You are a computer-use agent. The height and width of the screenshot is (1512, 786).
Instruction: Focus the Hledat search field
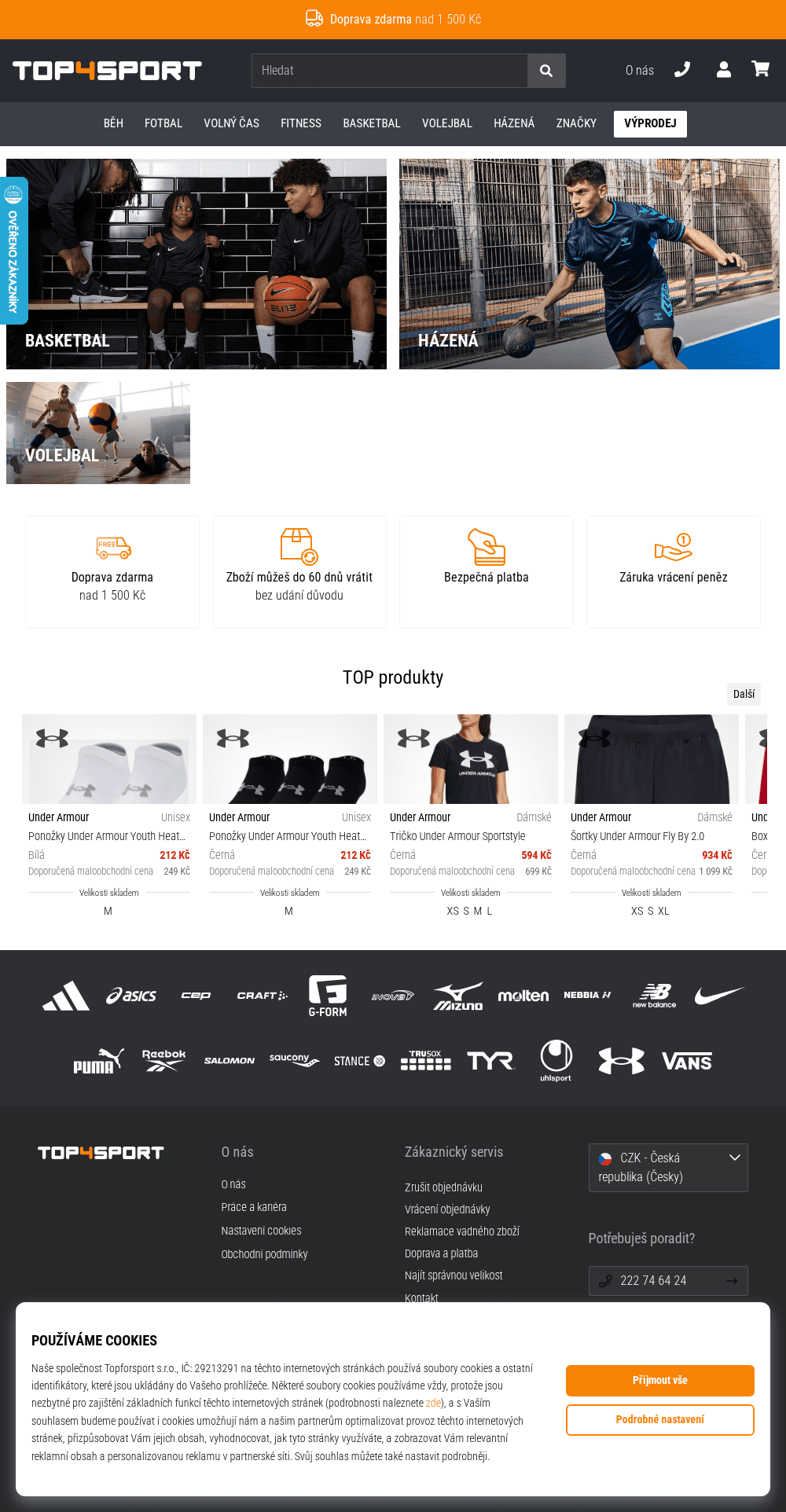(389, 71)
